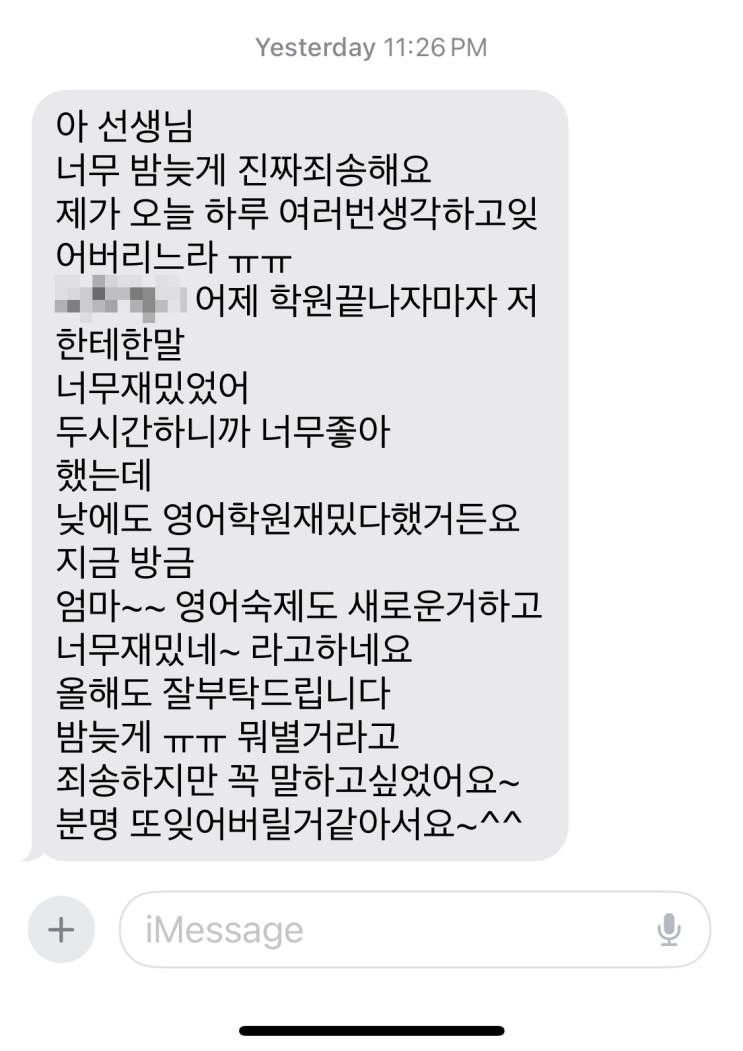743x1051 pixels.
Task: Start voice dictation with the microphone icon
Action: pyautogui.click(x=668, y=930)
